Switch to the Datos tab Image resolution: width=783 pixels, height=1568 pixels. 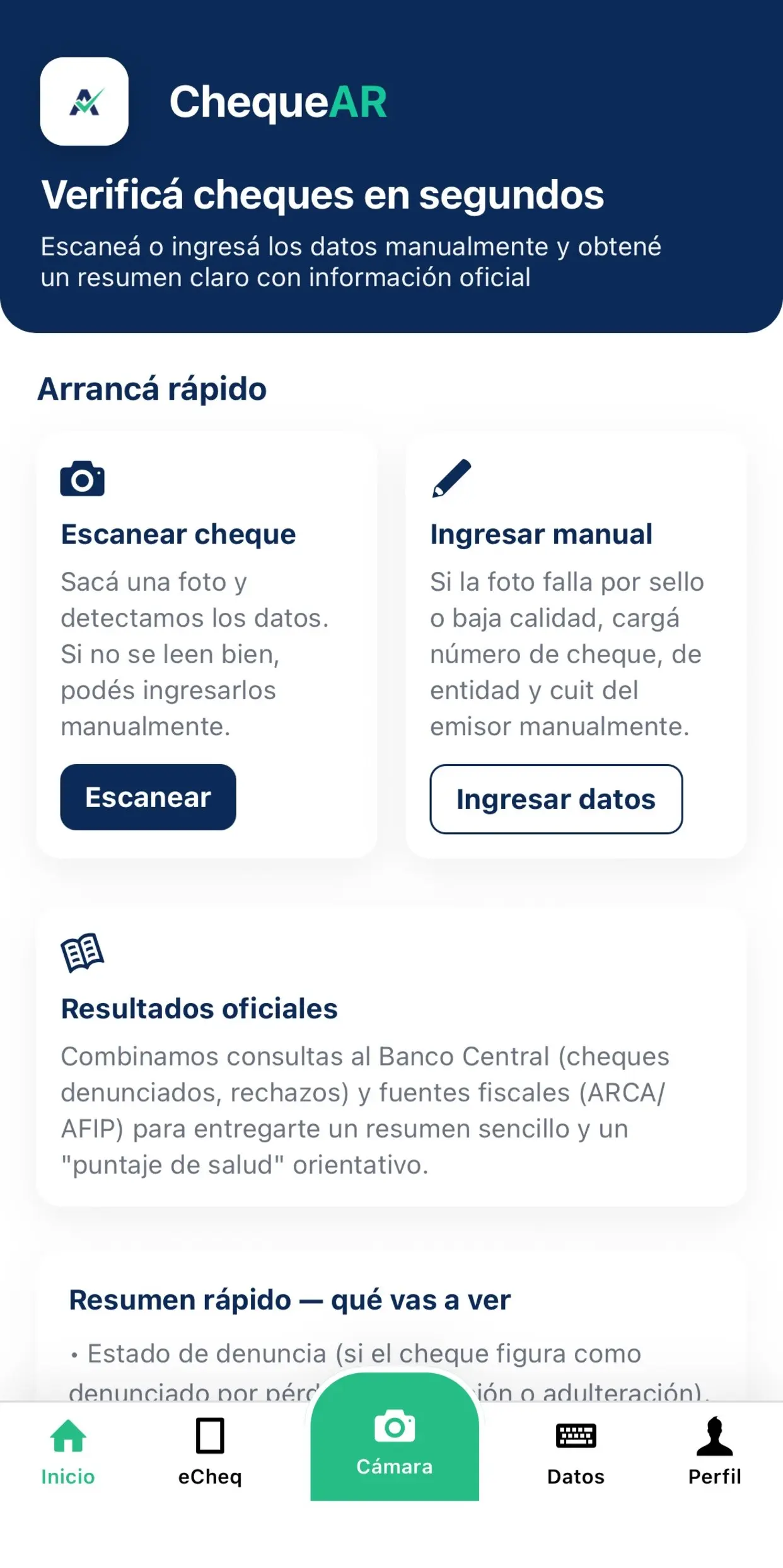click(575, 1444)
